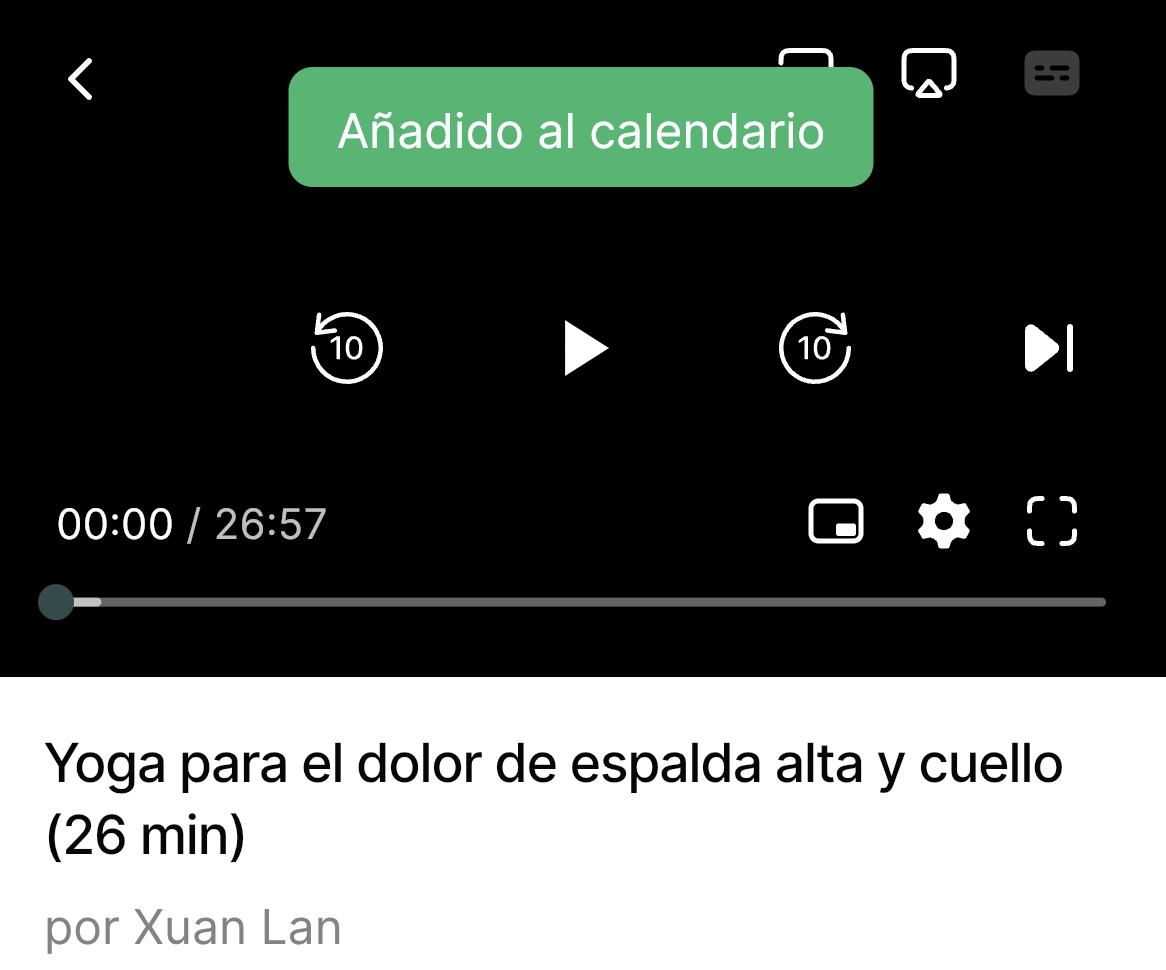This screenshot has width=1166, height=970.
Task: Skip to the next video
Action: coord(1049,348)
